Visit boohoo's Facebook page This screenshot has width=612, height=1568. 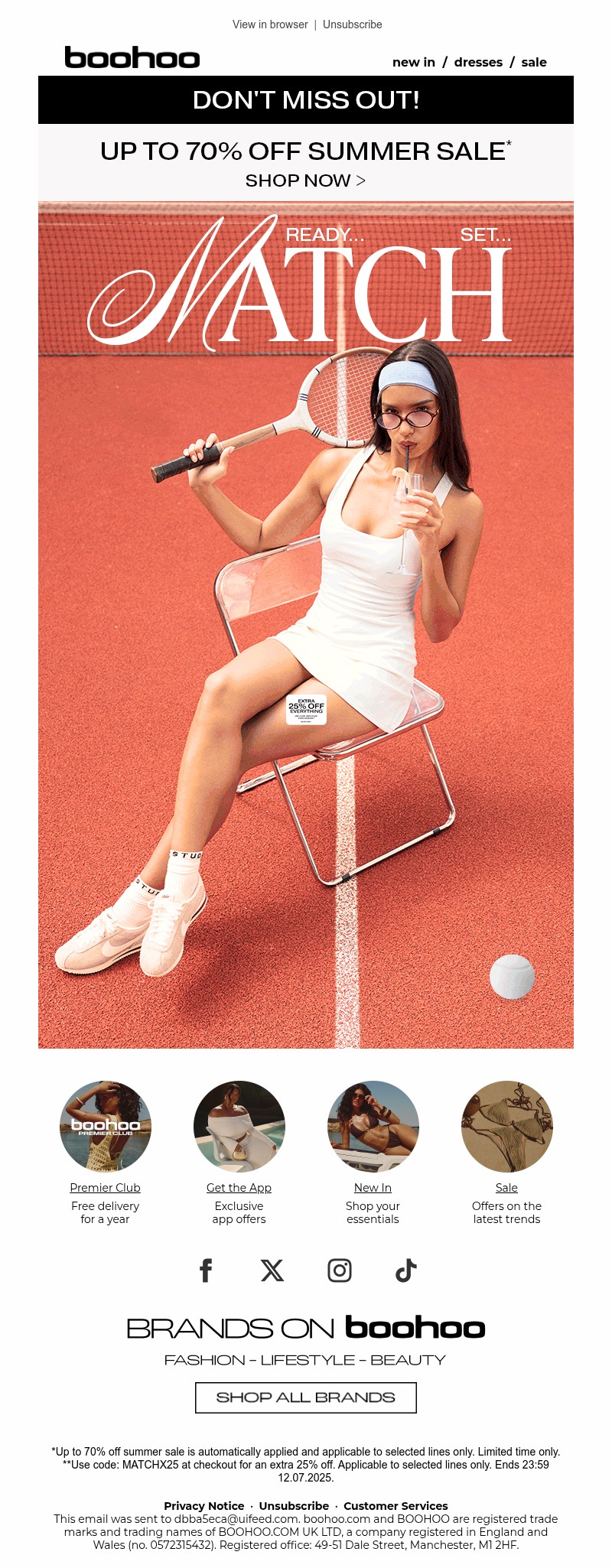(x=206, y=1270)
